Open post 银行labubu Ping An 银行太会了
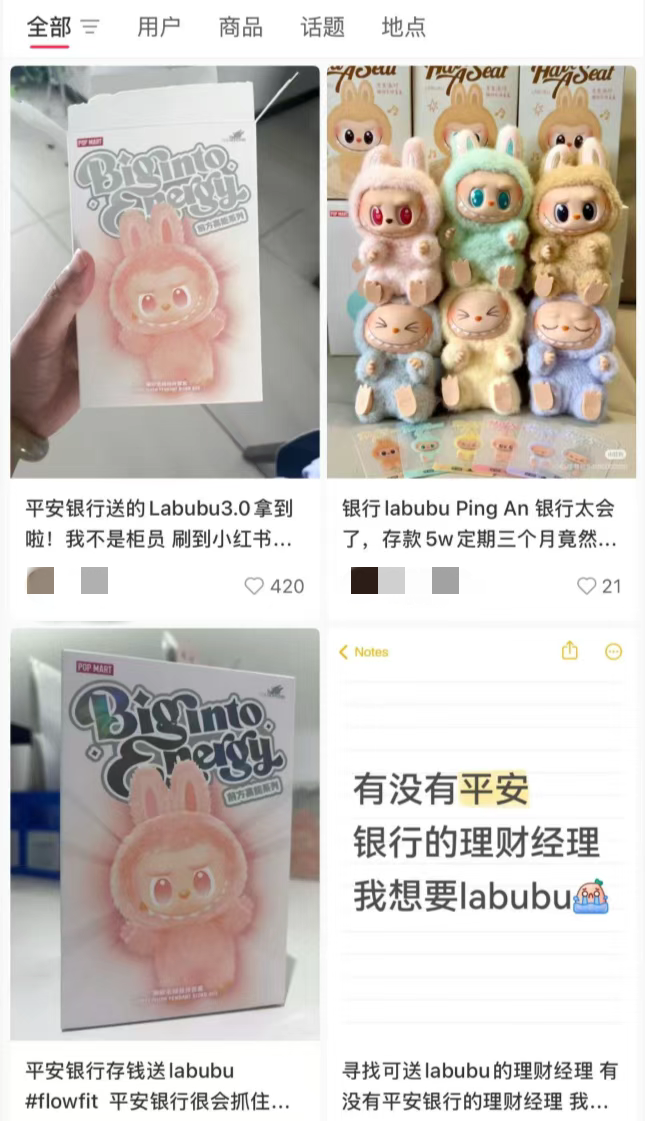Image resolution: width=645 pixels, height=1121 pixels. pyautogui.click(x=482, y=272)
